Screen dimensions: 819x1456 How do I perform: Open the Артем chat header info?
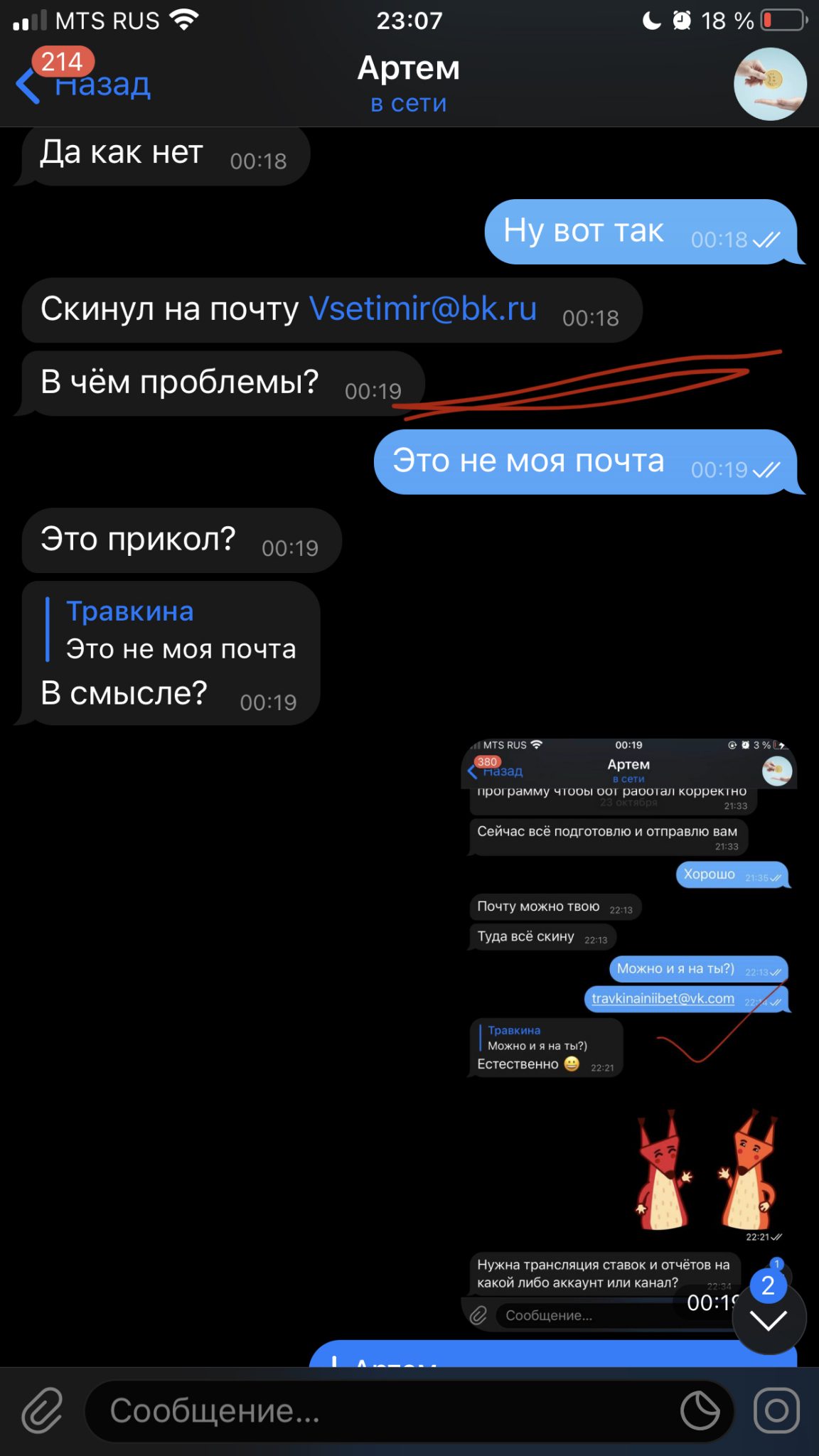coord(409,84)
